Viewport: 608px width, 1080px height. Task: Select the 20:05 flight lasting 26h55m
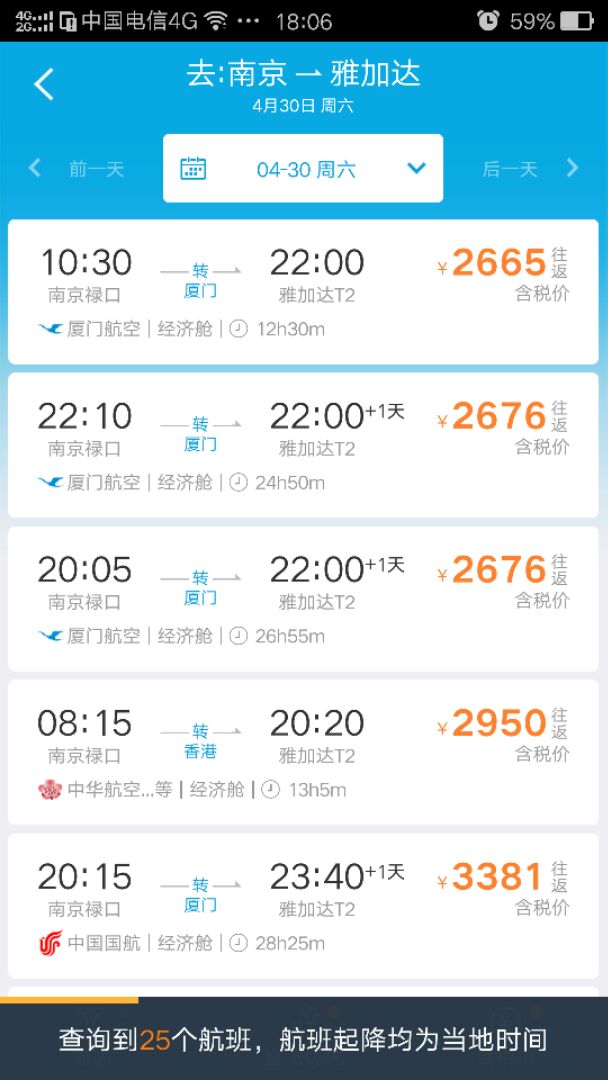[x=303, y=599]
